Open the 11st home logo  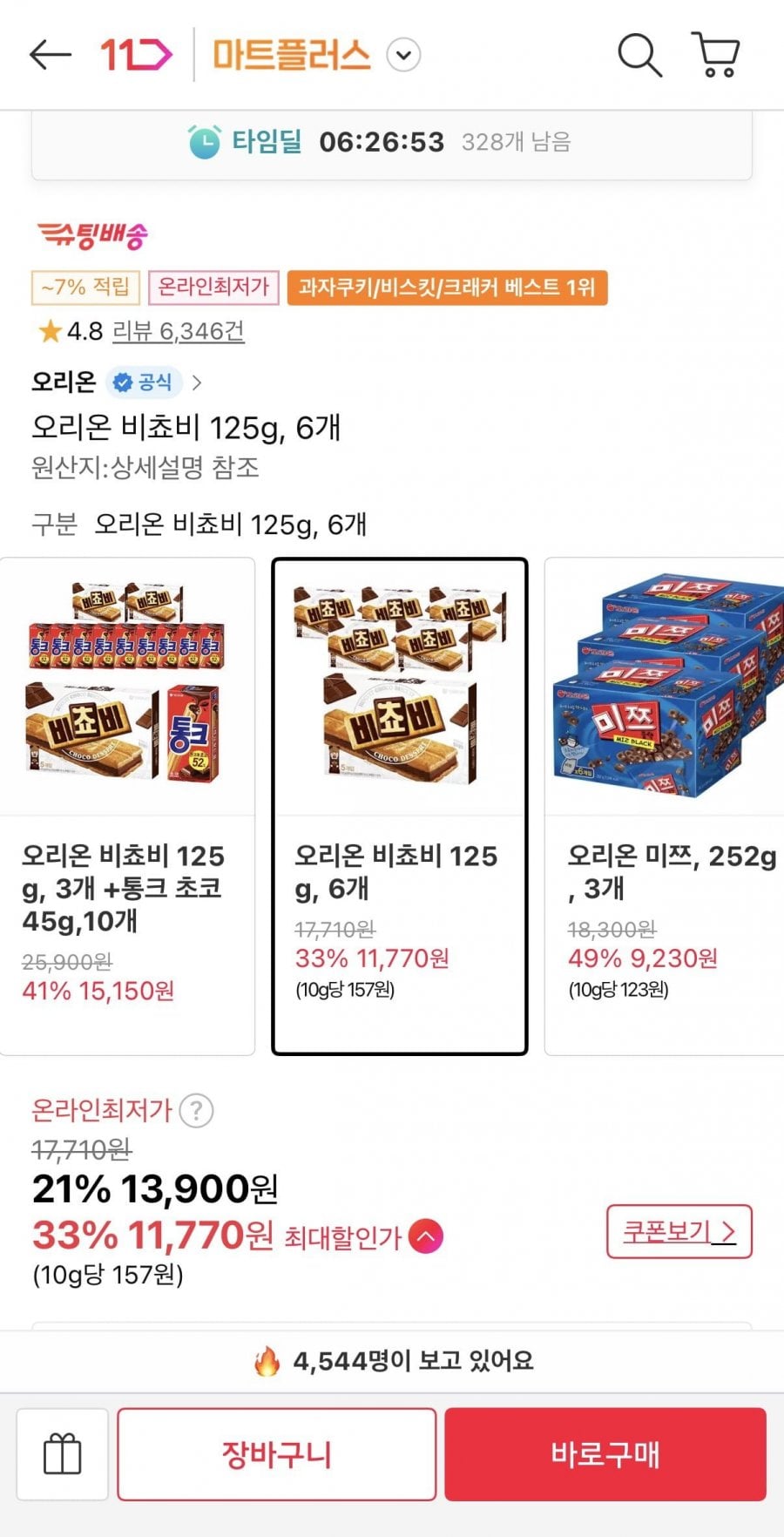(x=136, y=55)
